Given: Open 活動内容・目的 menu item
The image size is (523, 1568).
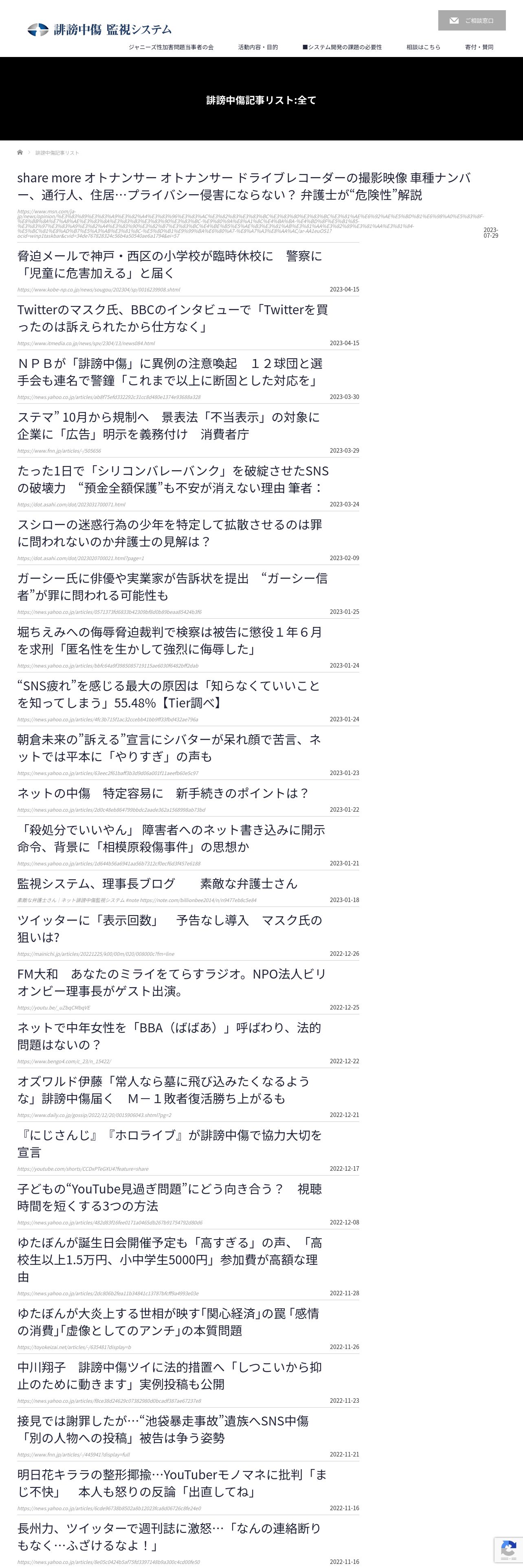Looking at the screenshot, I should pyautogui.click(x=257, y=47).
